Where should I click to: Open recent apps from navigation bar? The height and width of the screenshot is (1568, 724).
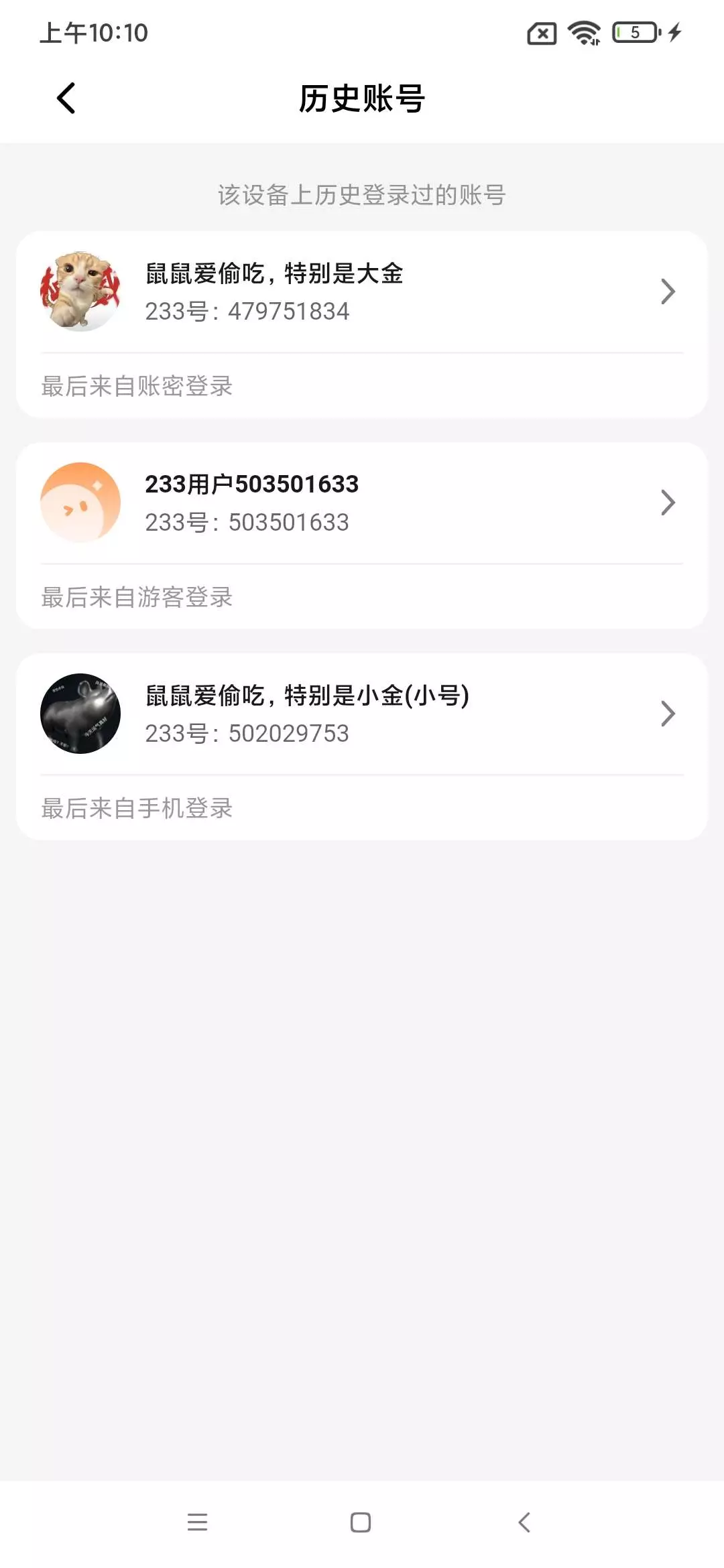point(197,1522)
